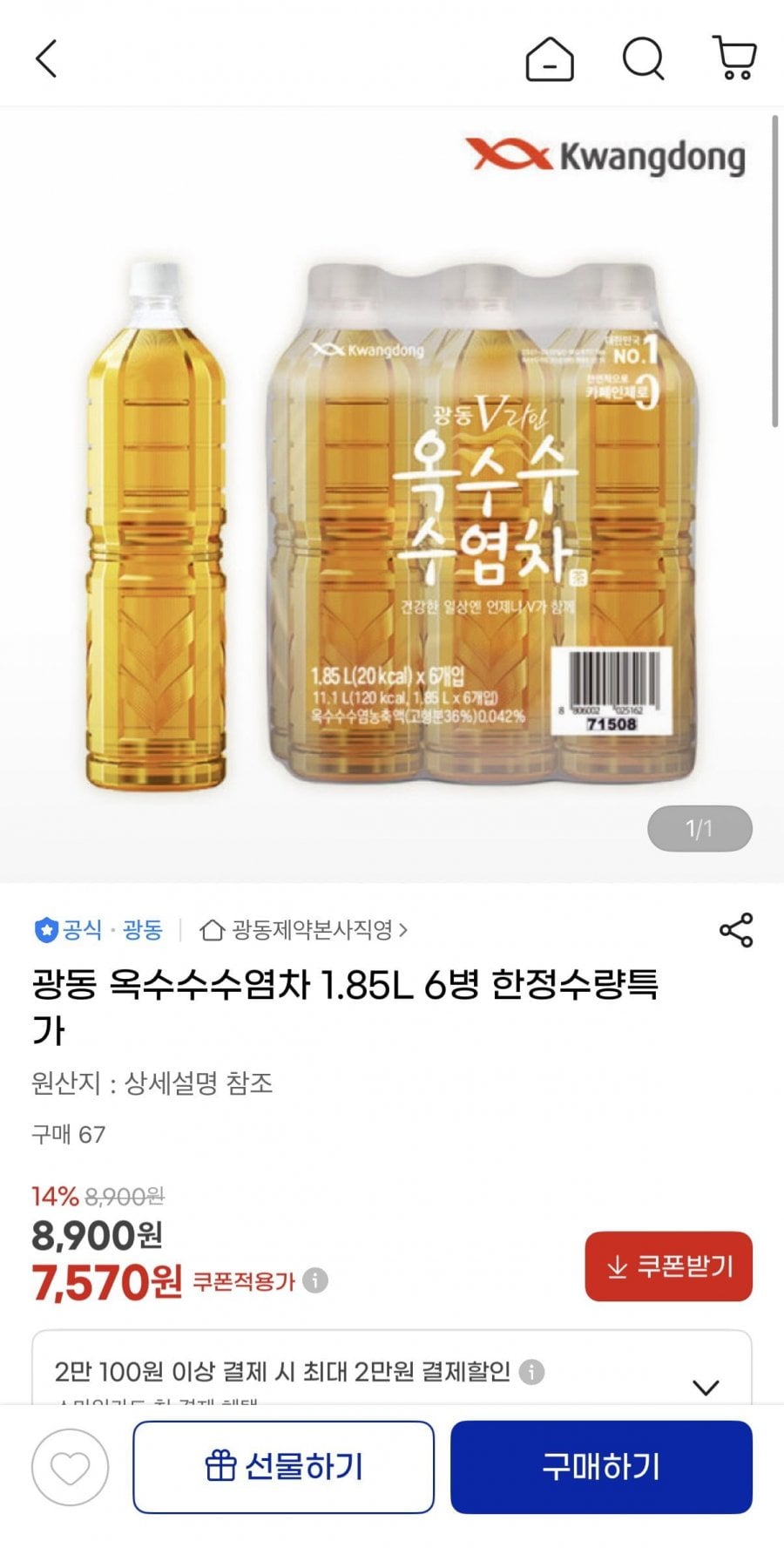
Task: Share this product
Action: coord(736,930)
